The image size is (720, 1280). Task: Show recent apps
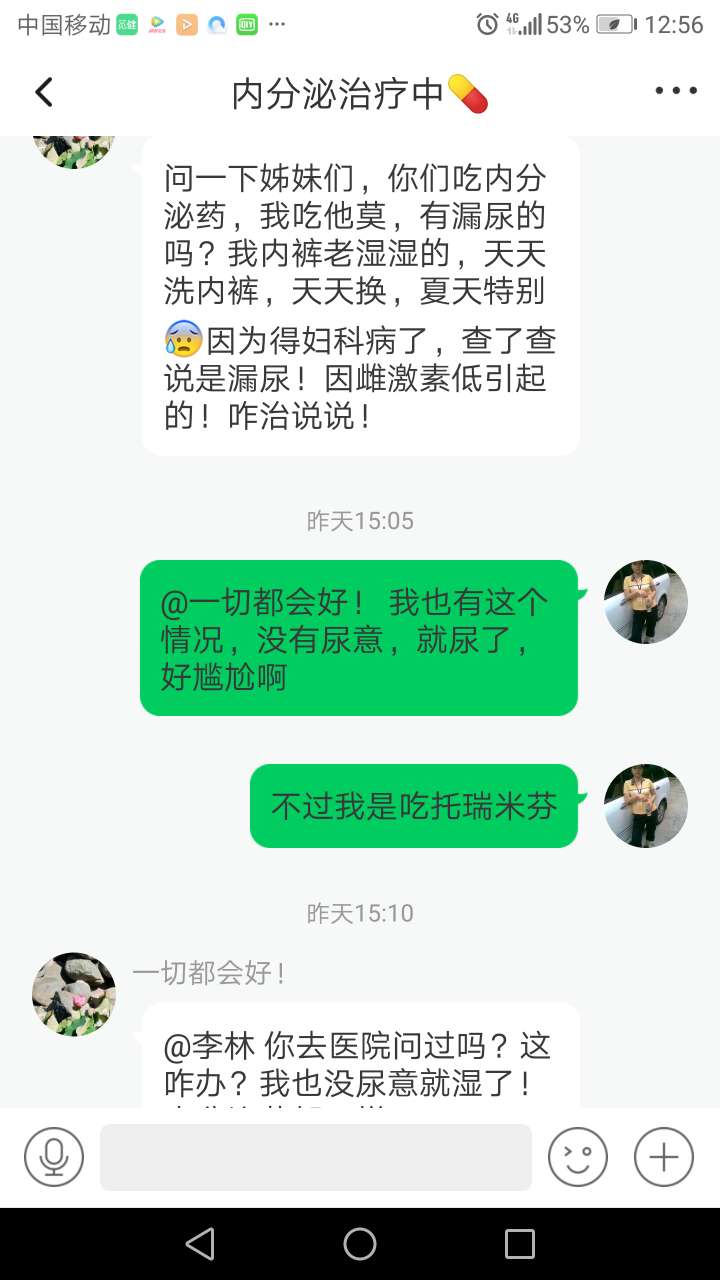click(520, 1243)
